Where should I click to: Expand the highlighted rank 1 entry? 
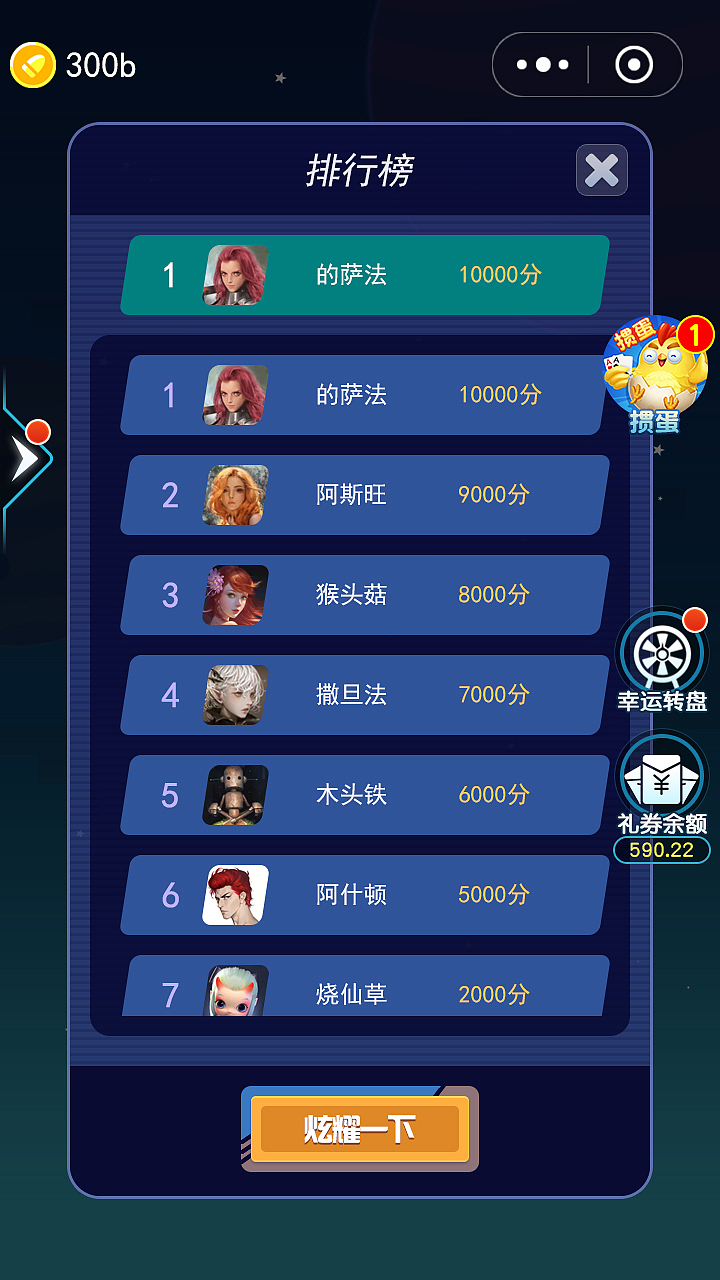coord(362,276)
